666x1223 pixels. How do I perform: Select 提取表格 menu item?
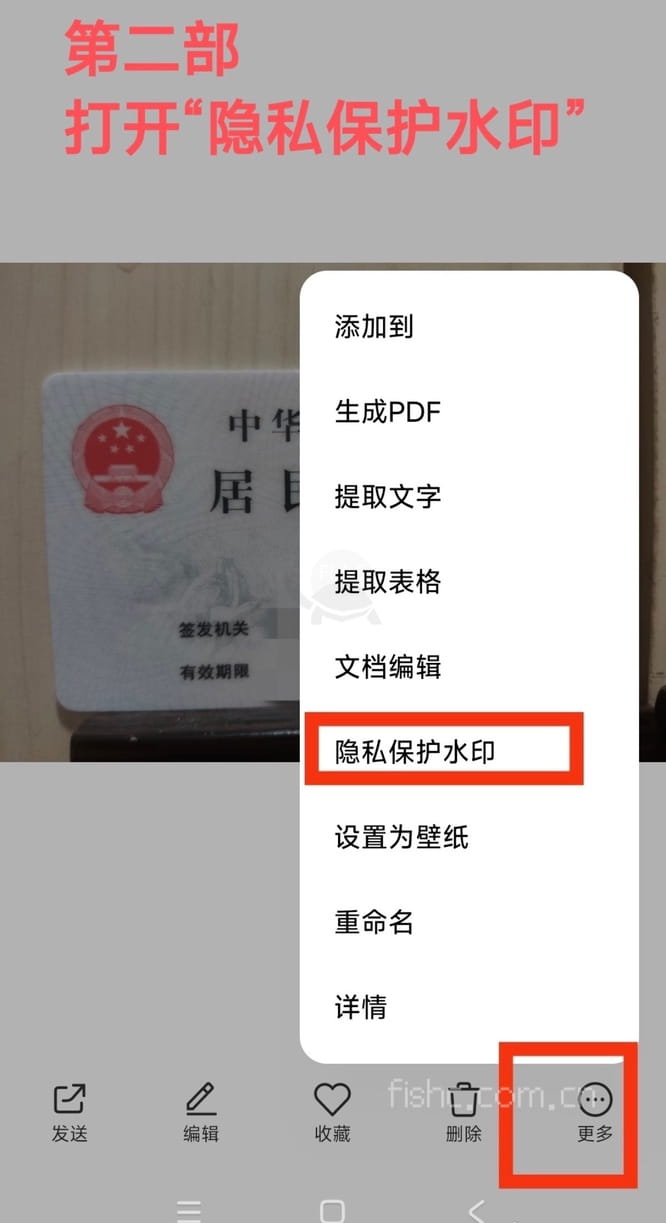(x=388, y=581)
